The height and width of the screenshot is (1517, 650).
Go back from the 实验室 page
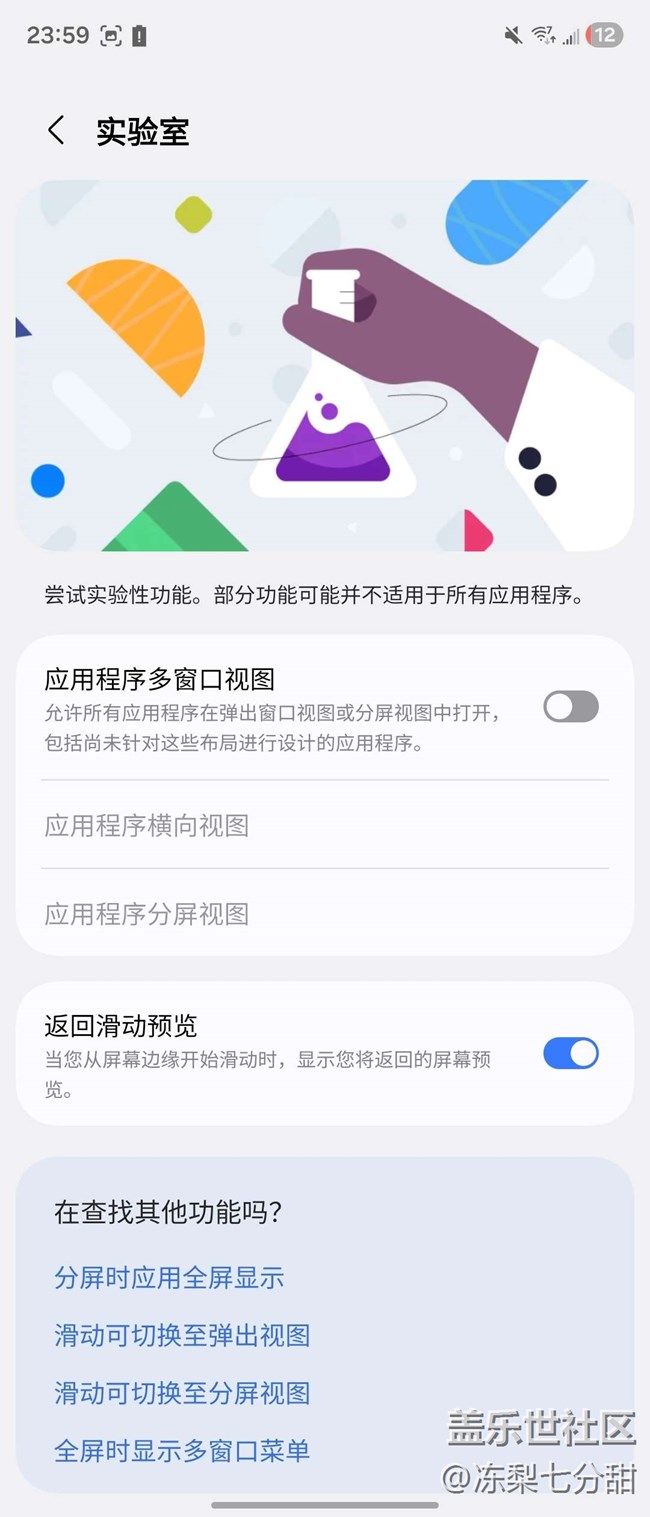coord(56,130)
